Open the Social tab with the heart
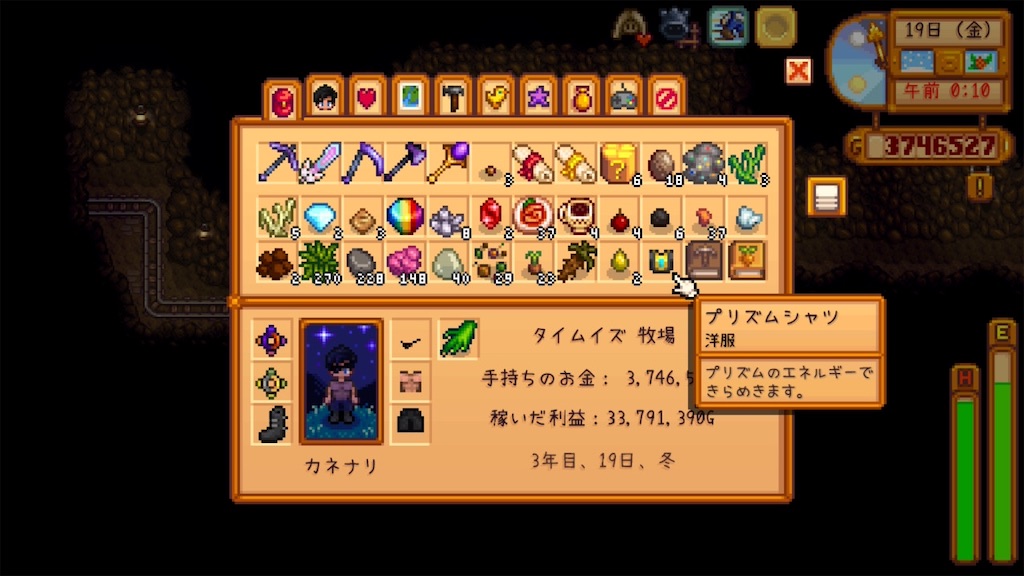The width and height of the screenshot is (1024, 576). 367,98
